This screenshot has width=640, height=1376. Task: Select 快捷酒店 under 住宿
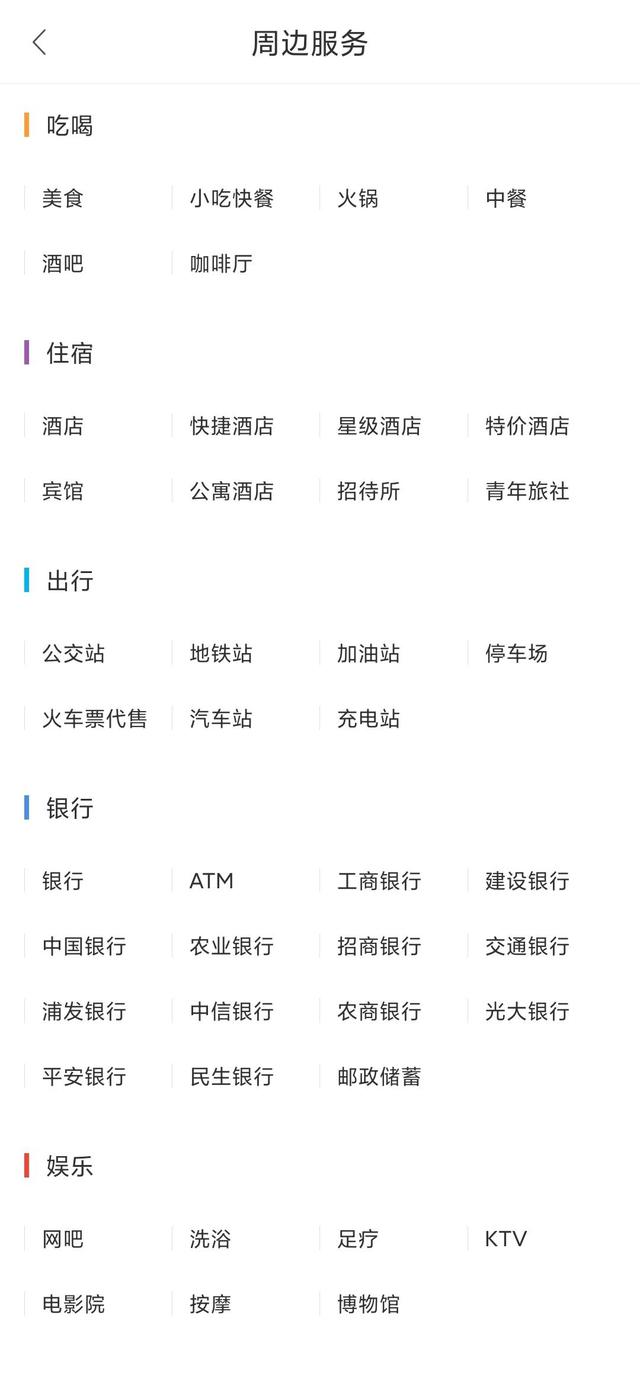pos(232,426)
